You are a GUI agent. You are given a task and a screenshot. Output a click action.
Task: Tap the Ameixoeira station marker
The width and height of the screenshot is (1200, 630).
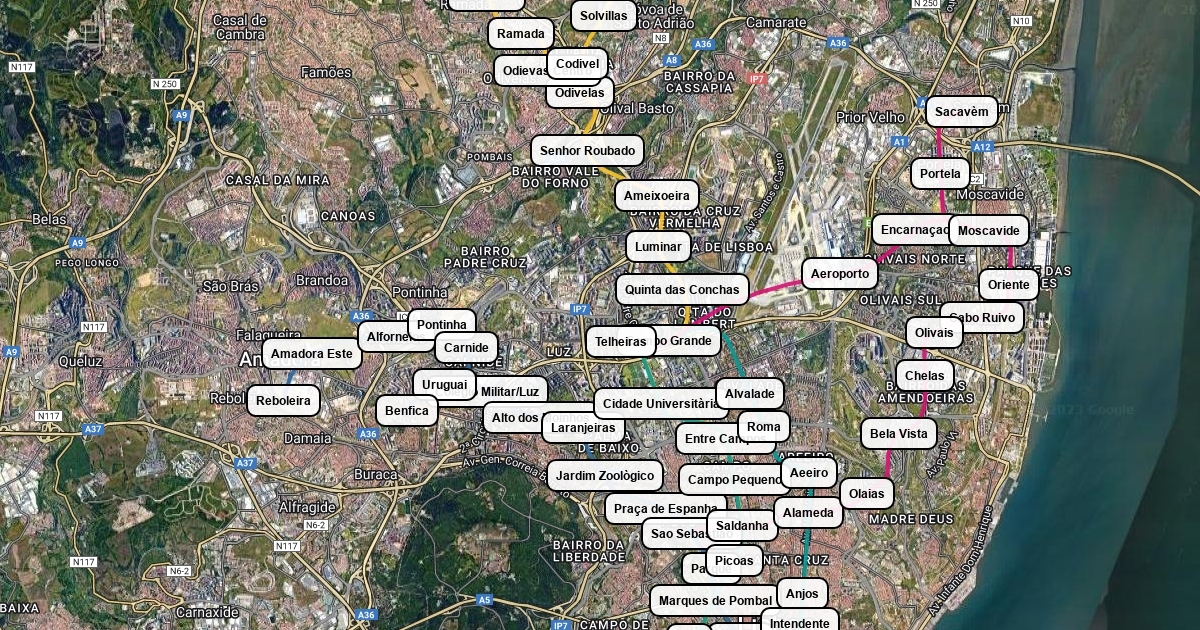[656, 196]
